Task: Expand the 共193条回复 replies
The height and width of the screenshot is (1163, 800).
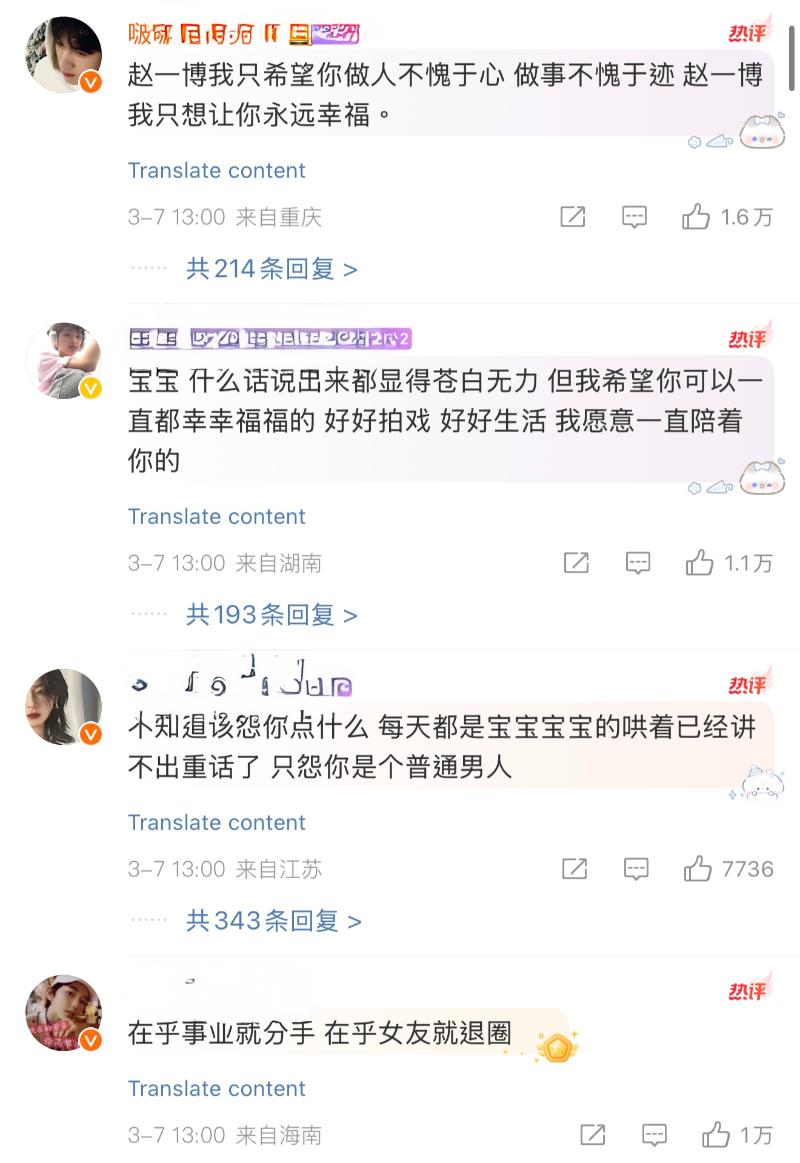Action: tap(271, 615)
